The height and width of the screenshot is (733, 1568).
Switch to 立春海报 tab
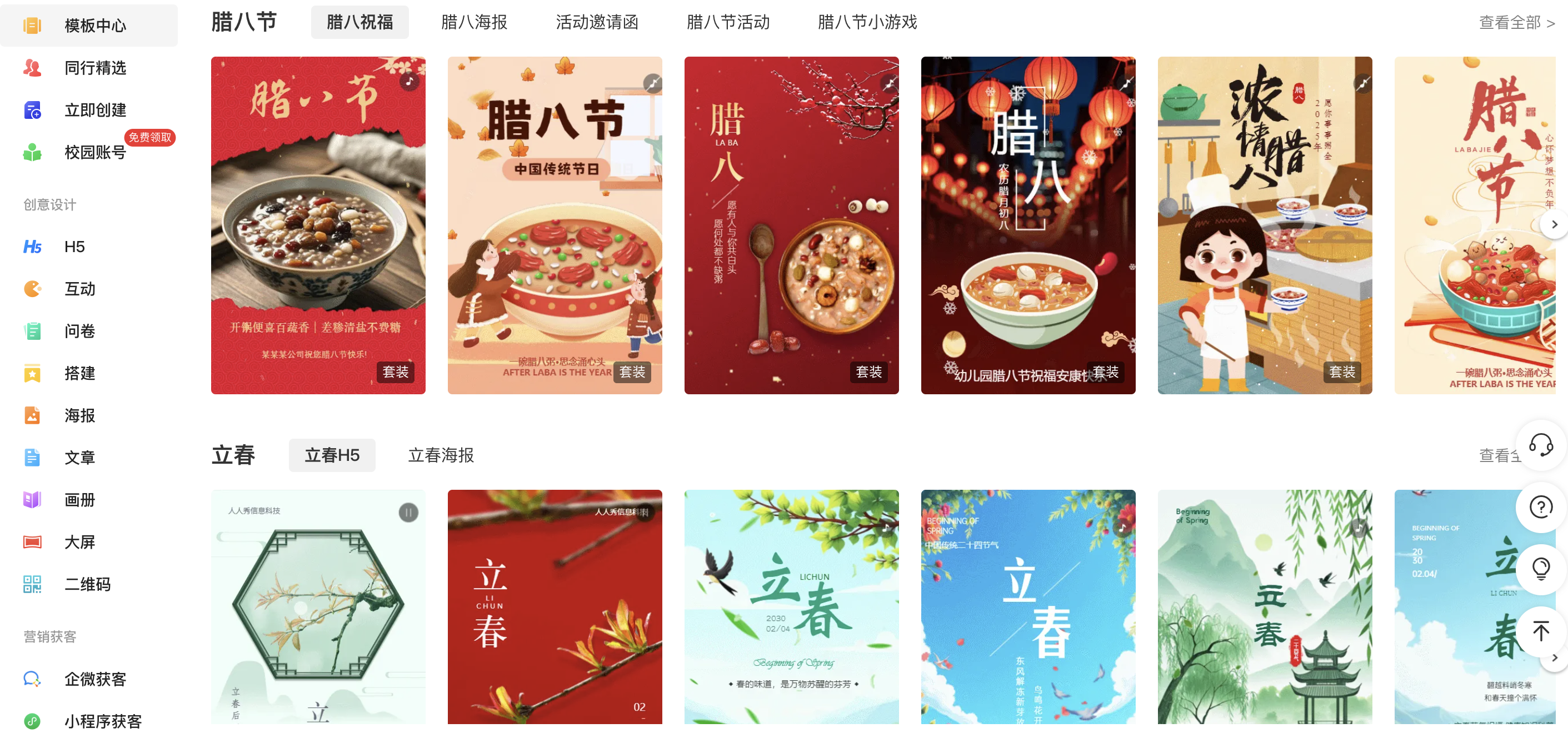click(x=441, y=455)
